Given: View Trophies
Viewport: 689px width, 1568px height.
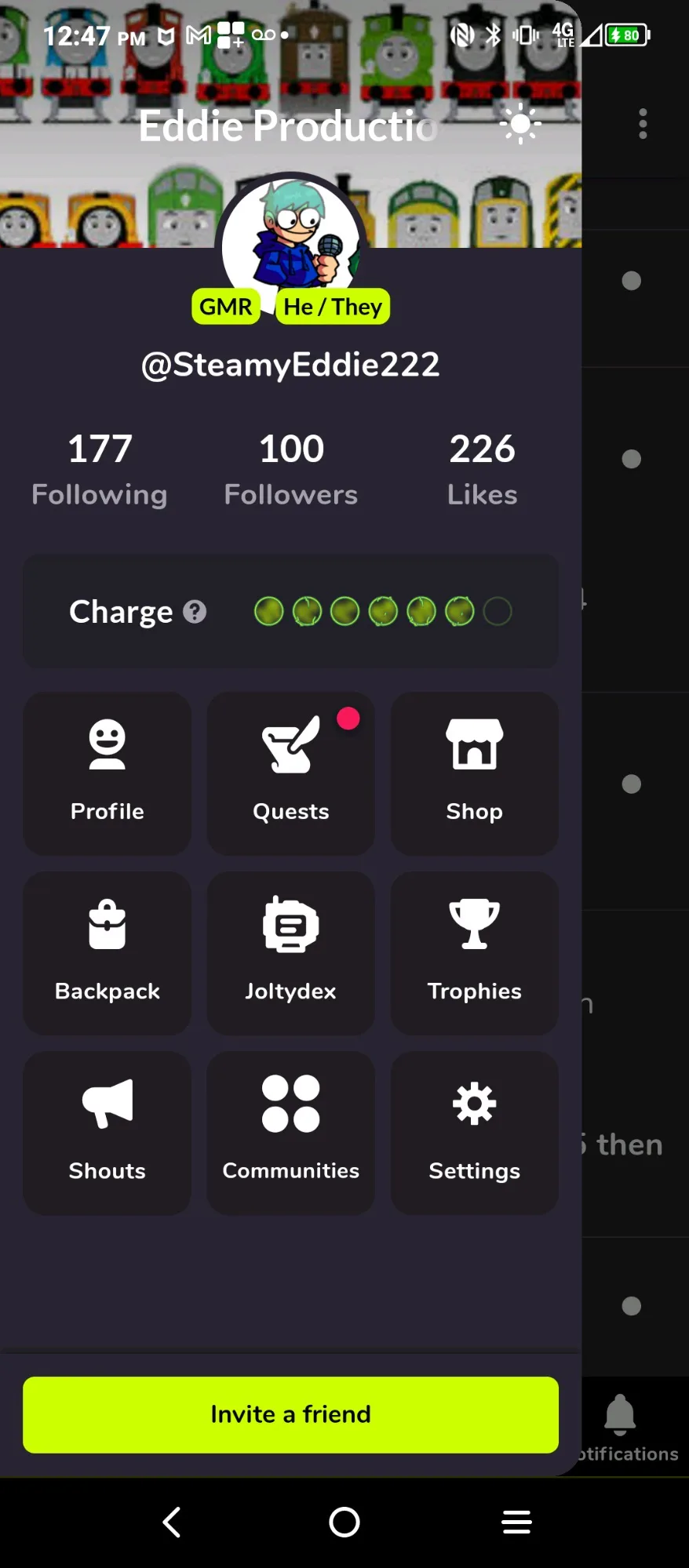Looking at the screenshot, I should 475,953.
